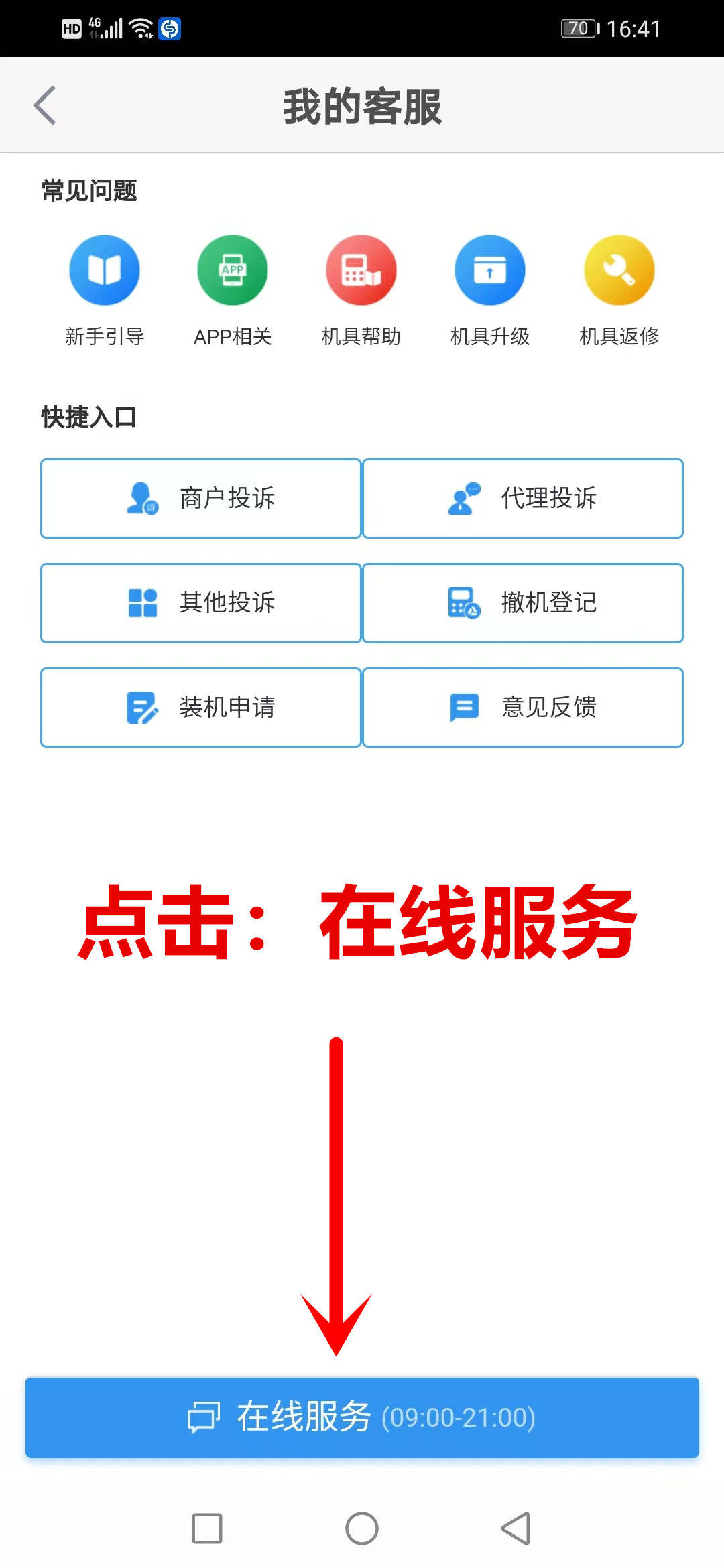Start 装机申请 form
The width and height of the screenshot is (724, 1568).
[201, 708]
